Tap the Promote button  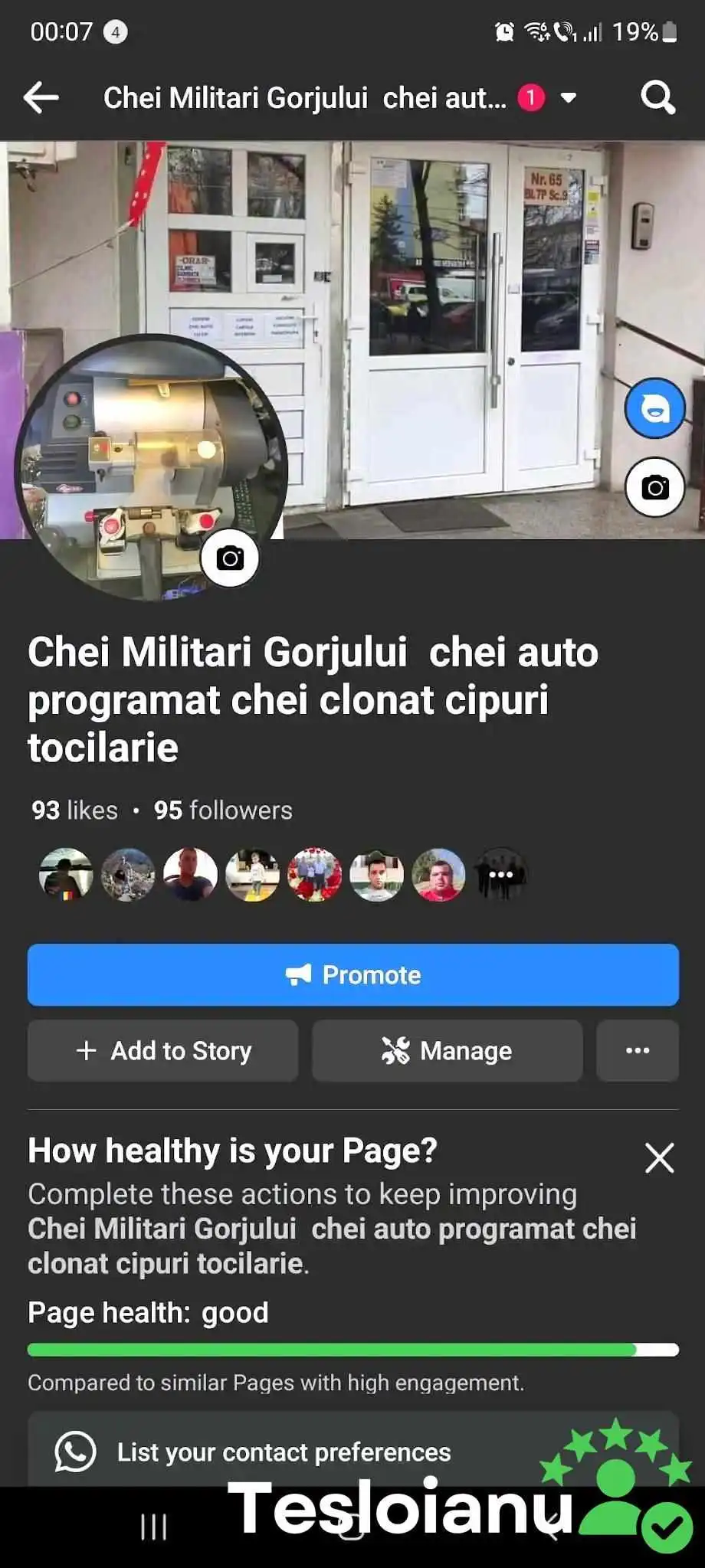point(353,974)
